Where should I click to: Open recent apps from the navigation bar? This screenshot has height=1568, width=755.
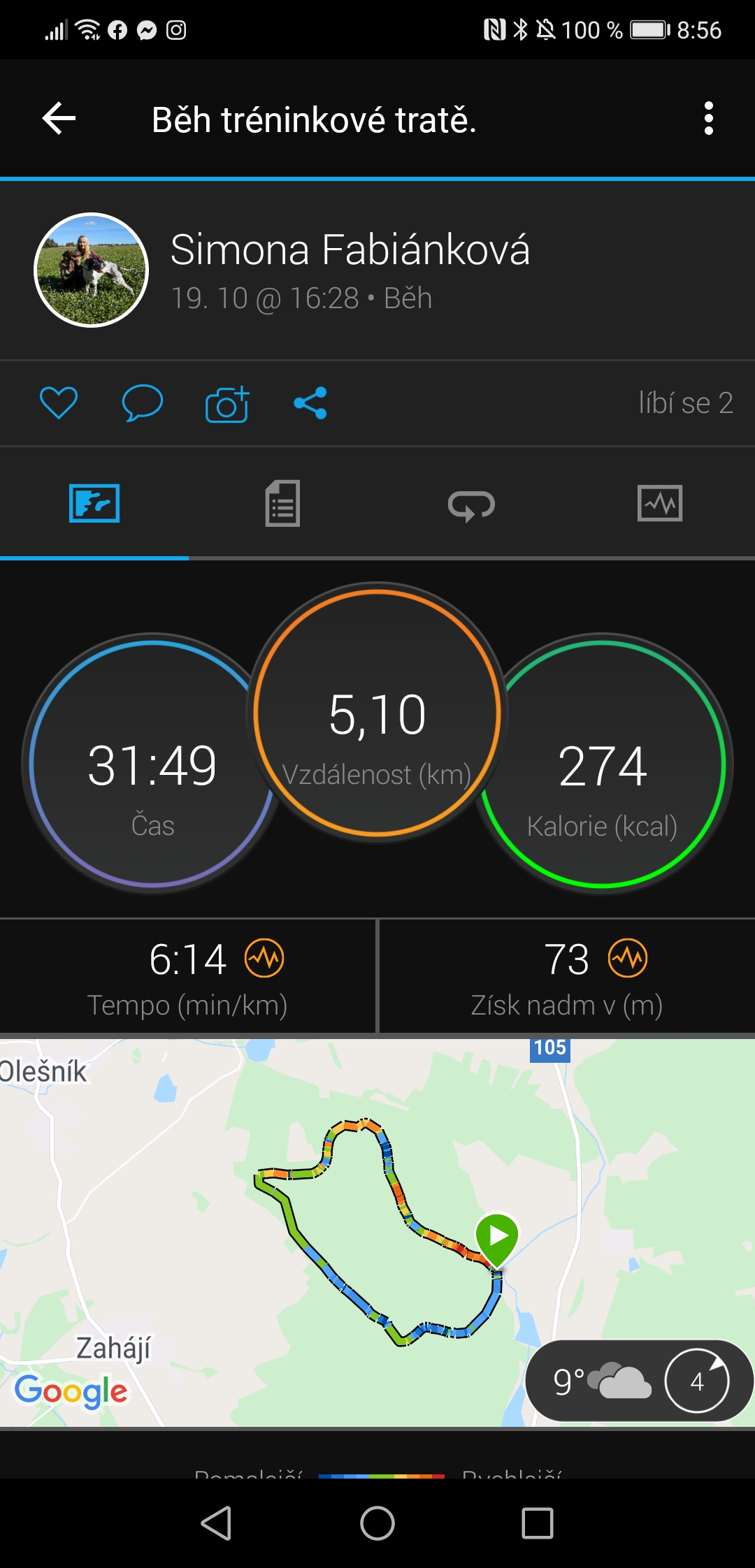click(538, 1523)
